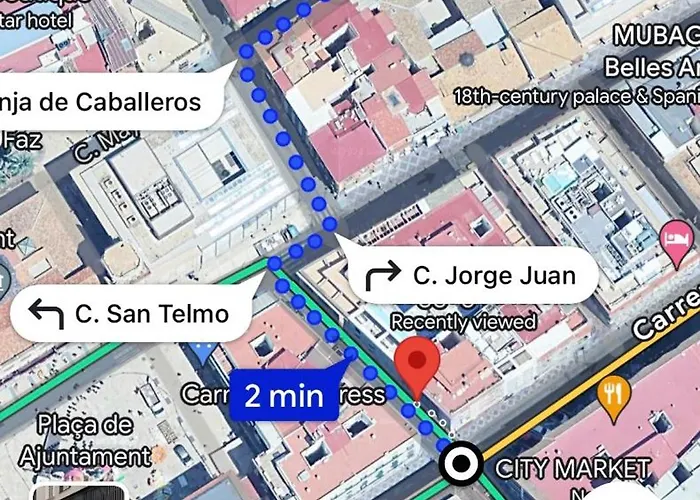Tap the City Market destination marker
This screenshot has width=700, height=500.
[461, 465]
